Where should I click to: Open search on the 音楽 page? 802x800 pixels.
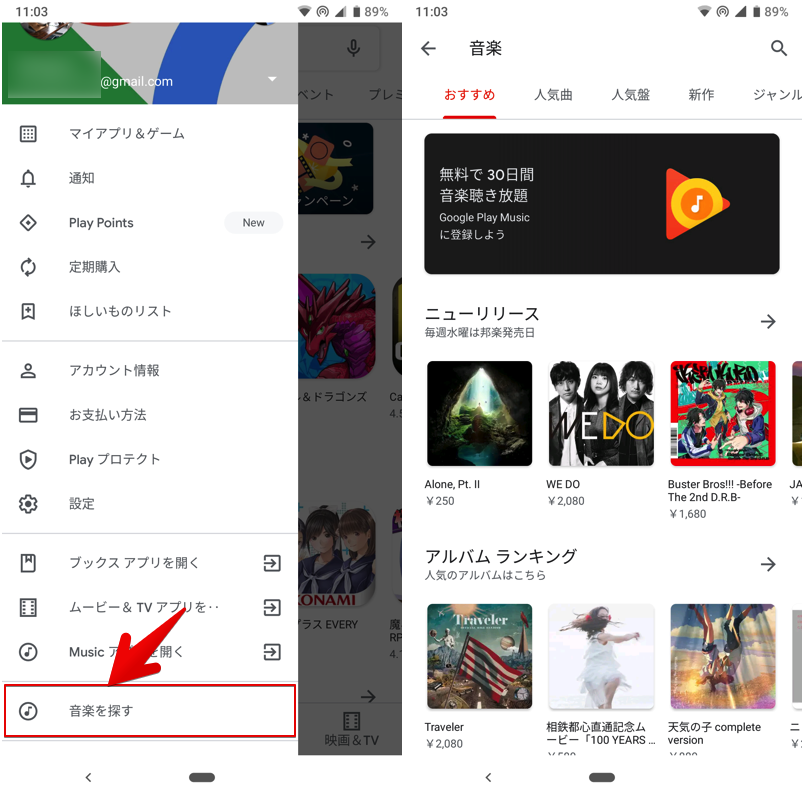(779, 48)
